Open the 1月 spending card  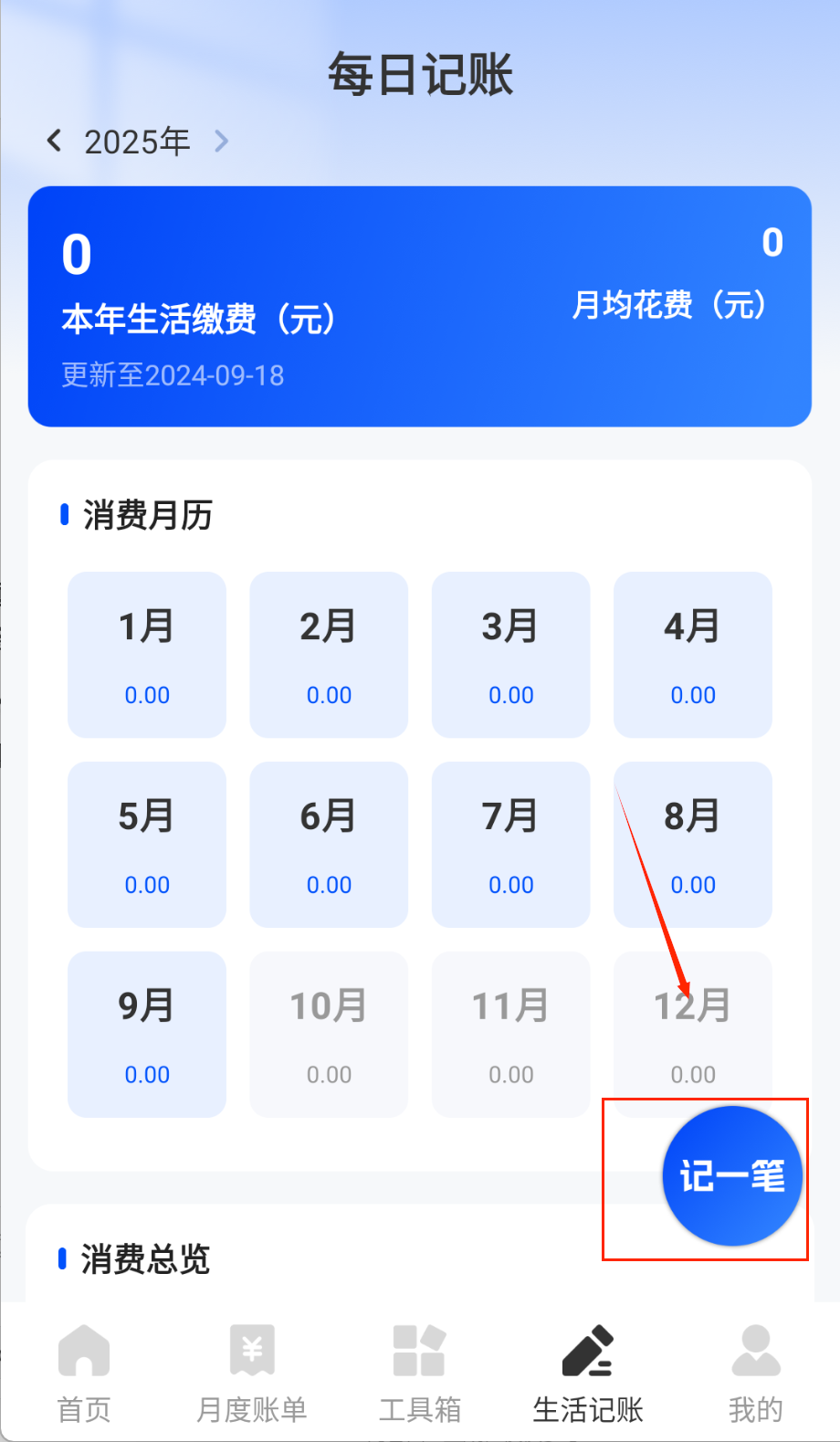click(147, 655)
